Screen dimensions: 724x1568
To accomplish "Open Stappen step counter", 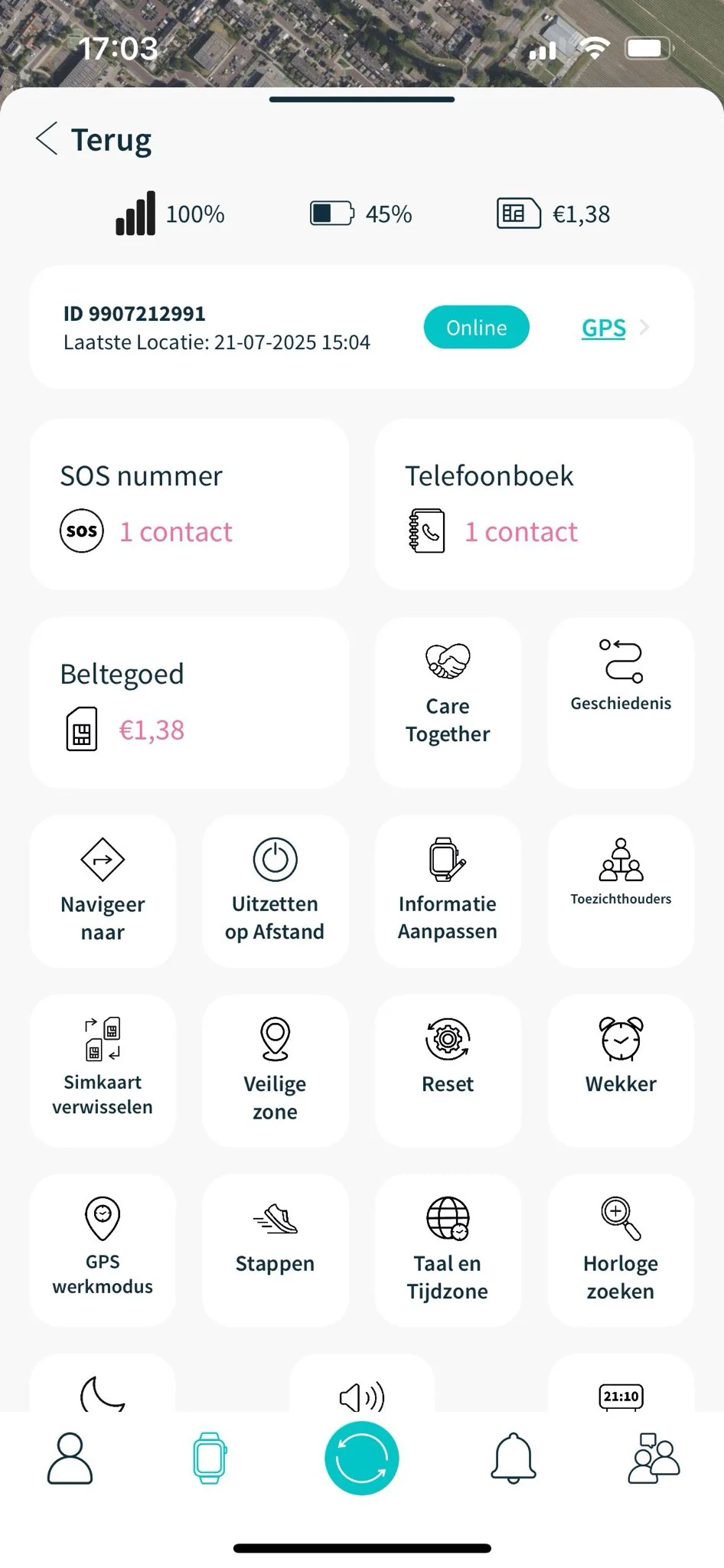I will tap(275, 1249).
